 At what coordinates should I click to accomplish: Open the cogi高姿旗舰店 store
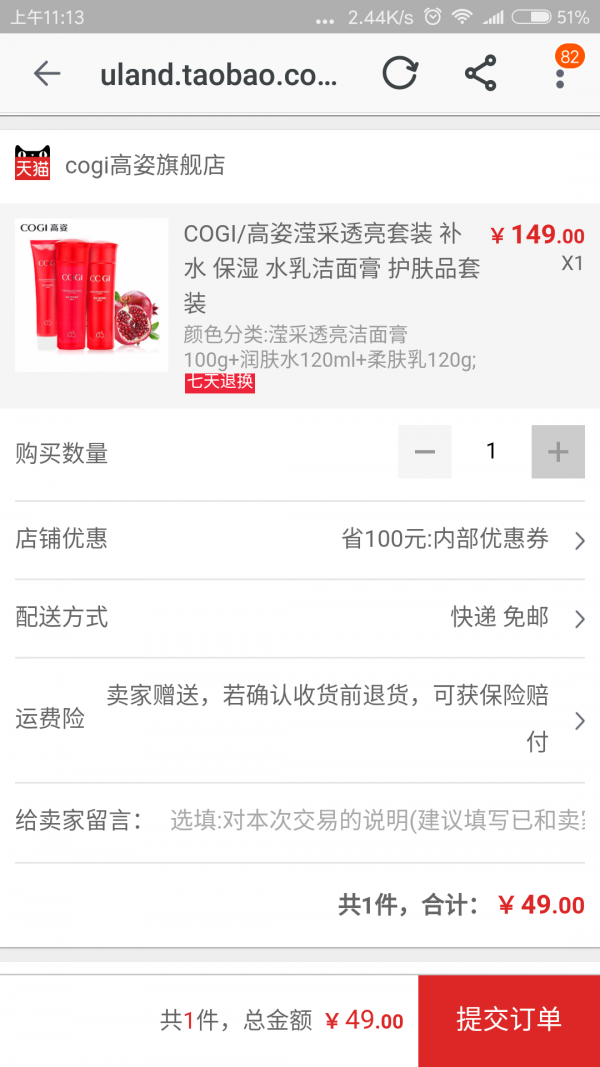click(145, 165)
